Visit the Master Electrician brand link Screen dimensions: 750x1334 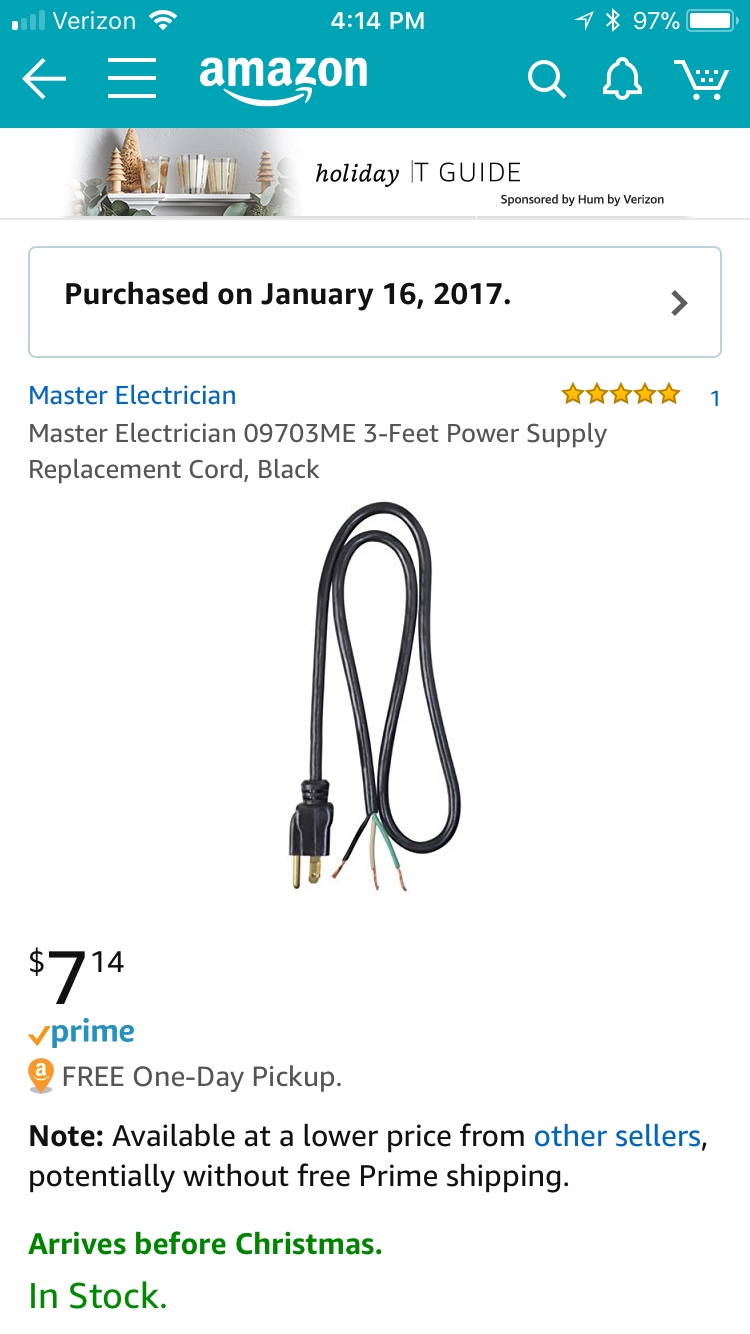point(132,395)
